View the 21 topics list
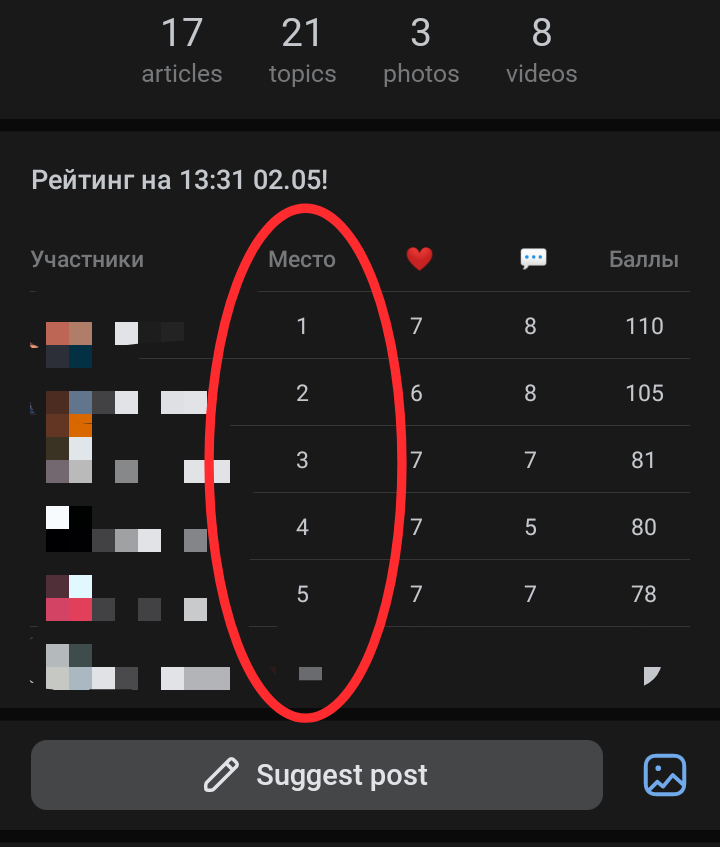 (302, 52)
